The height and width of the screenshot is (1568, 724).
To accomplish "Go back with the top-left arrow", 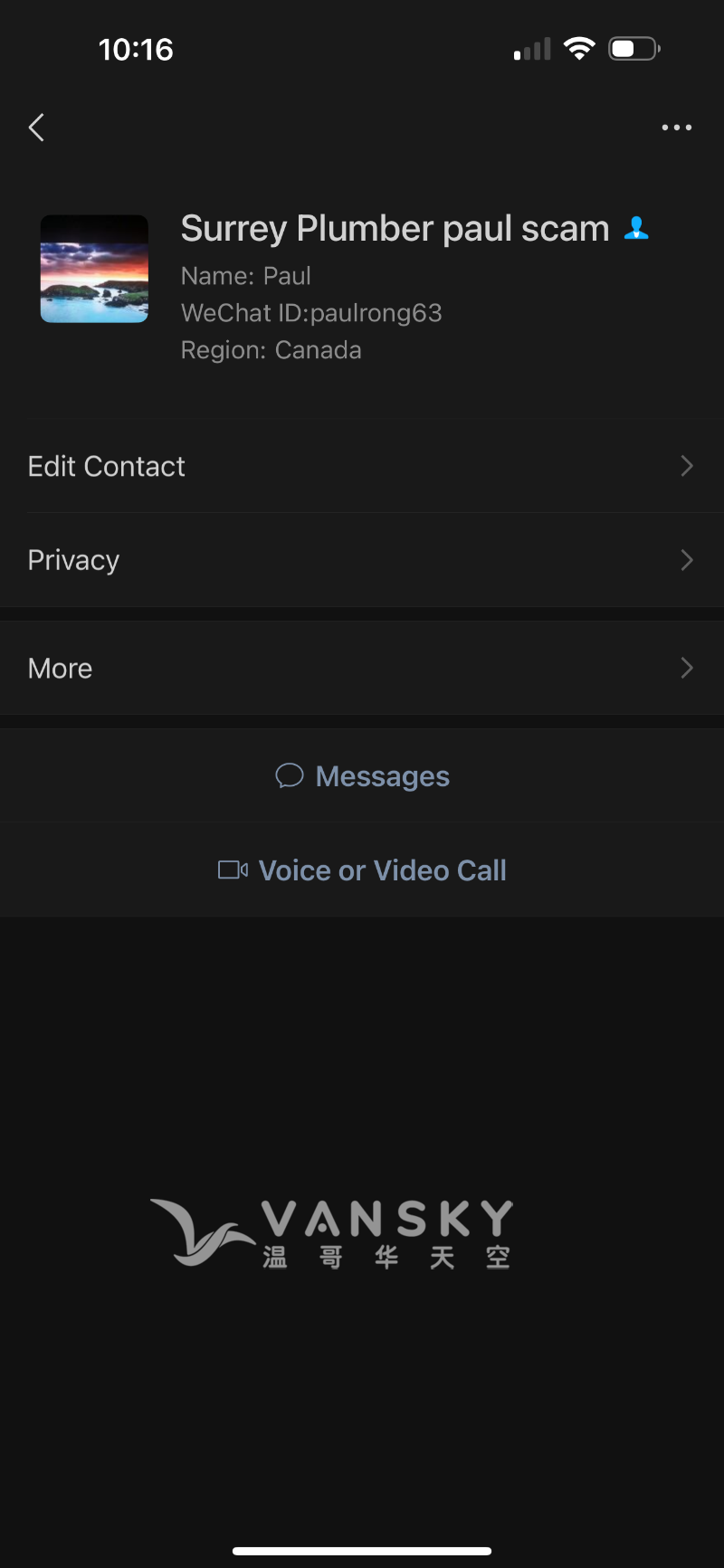I will click(37, 128).
